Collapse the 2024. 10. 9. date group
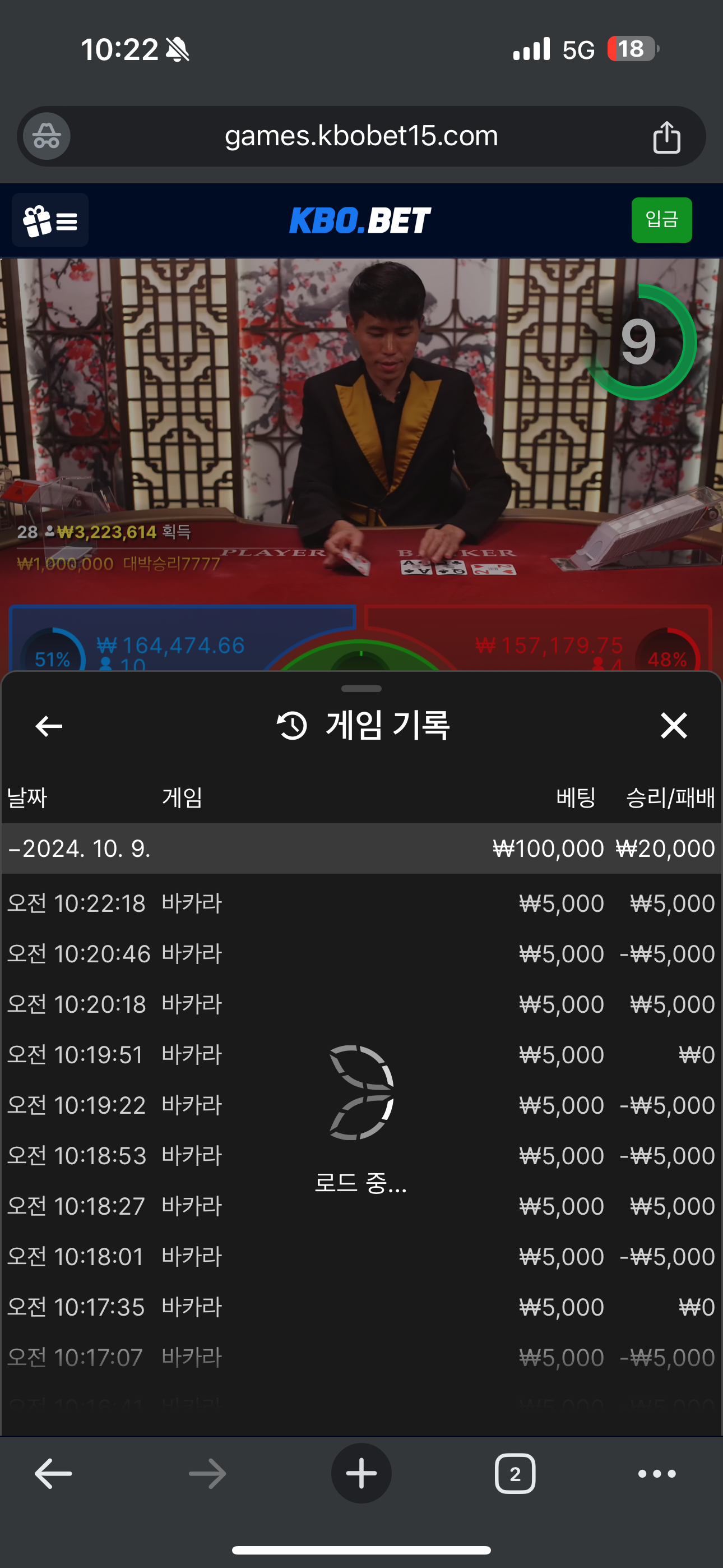The image size is (723, 1568). click(x=79, y=848)
